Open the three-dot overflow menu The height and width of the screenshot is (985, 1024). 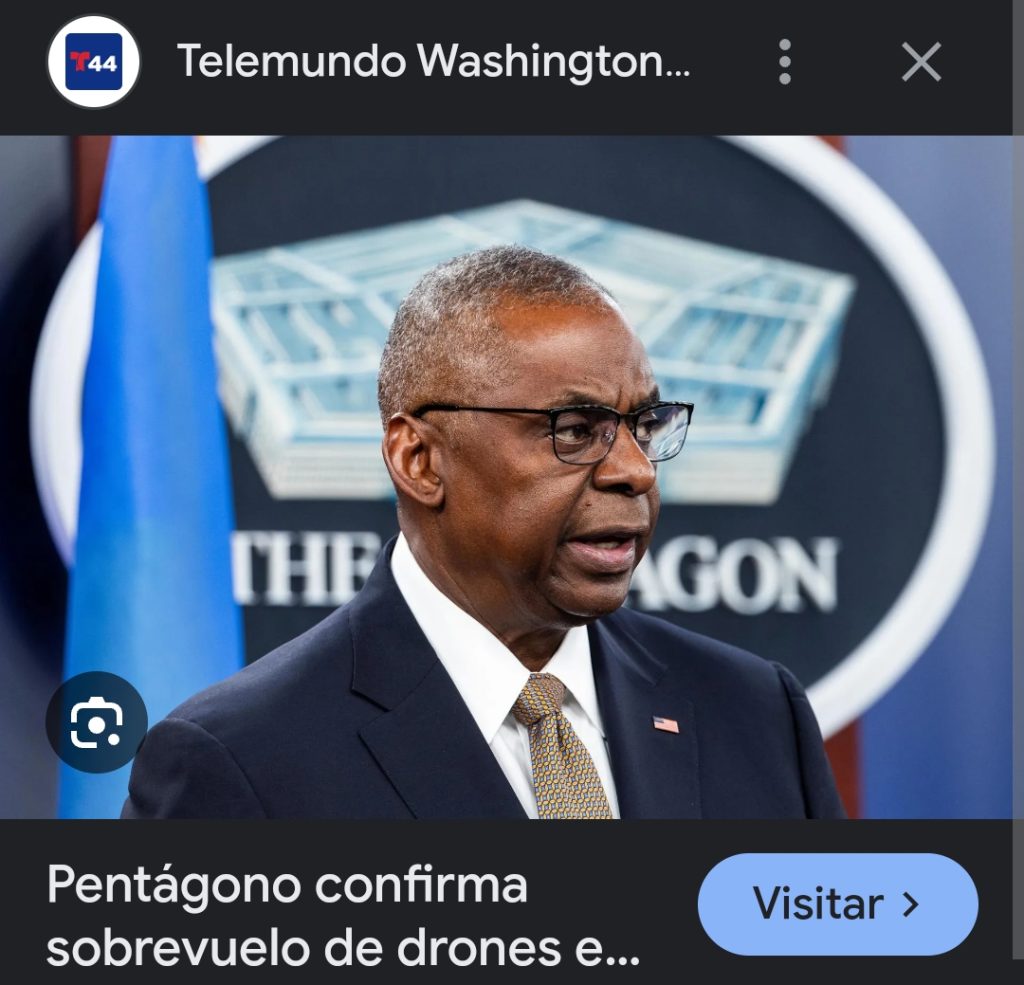pos(785,62)
